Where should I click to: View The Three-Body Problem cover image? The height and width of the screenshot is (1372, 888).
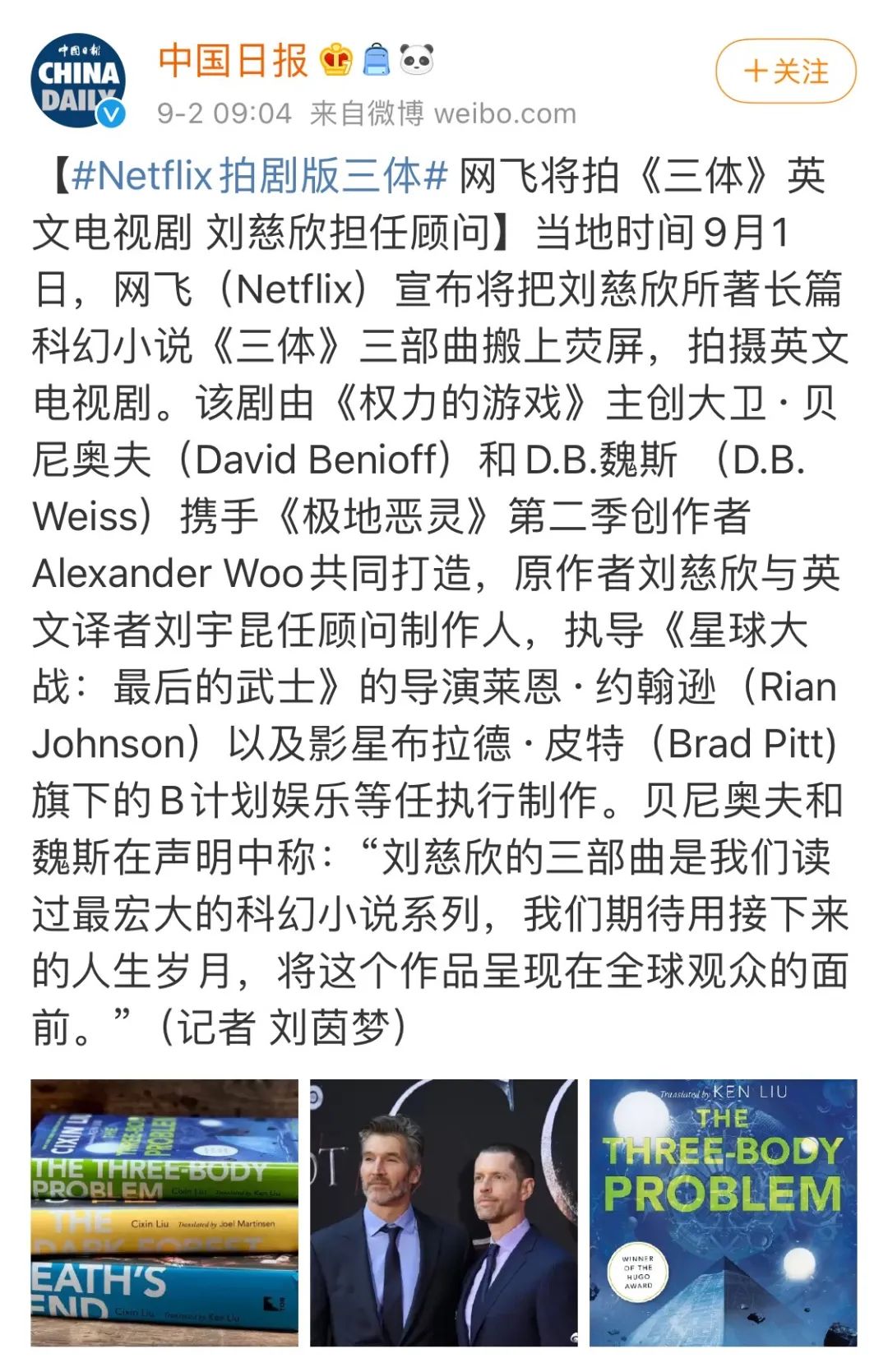724,1213
